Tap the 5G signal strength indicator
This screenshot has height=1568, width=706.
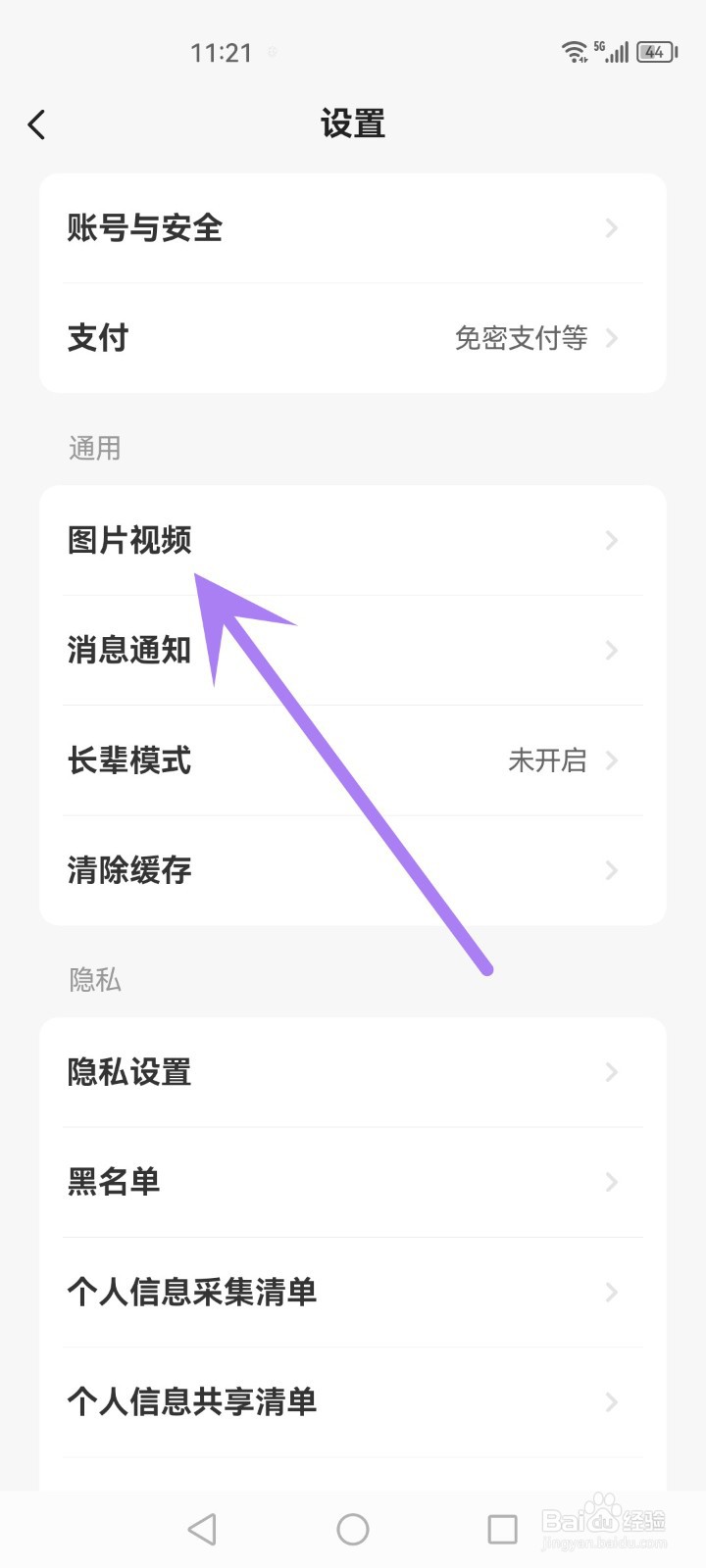(613, 51)
